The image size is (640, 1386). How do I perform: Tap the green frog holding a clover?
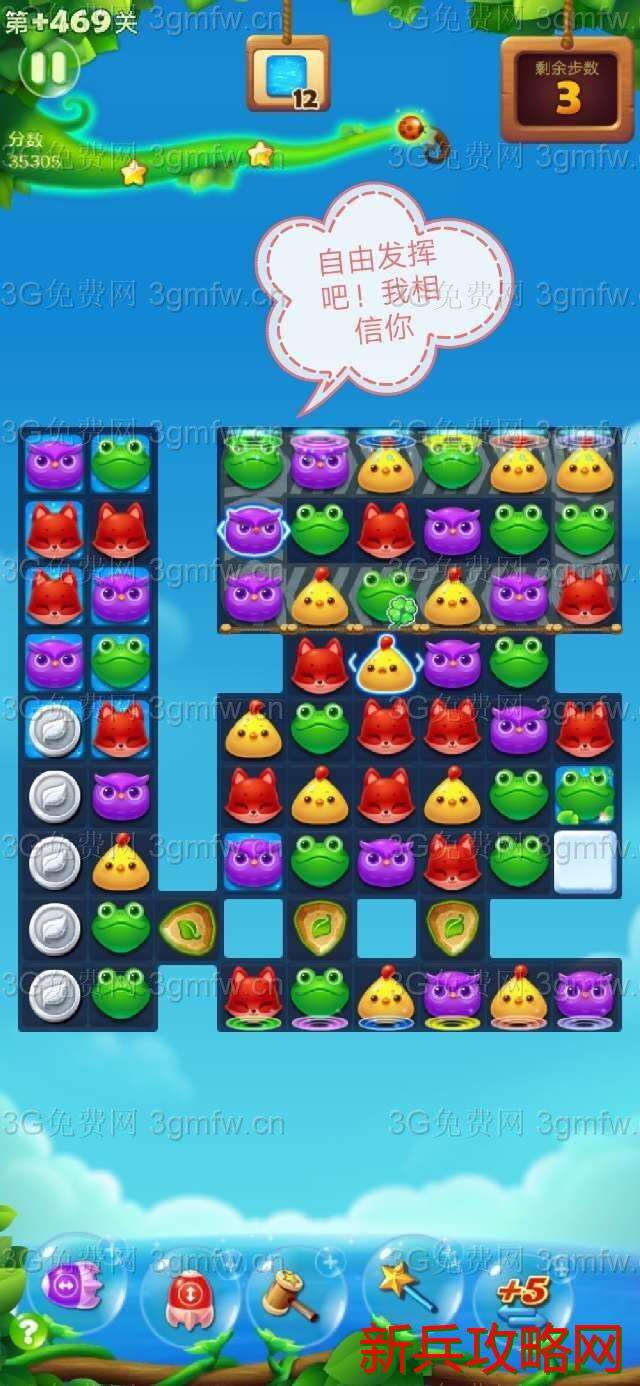[387, 597]
